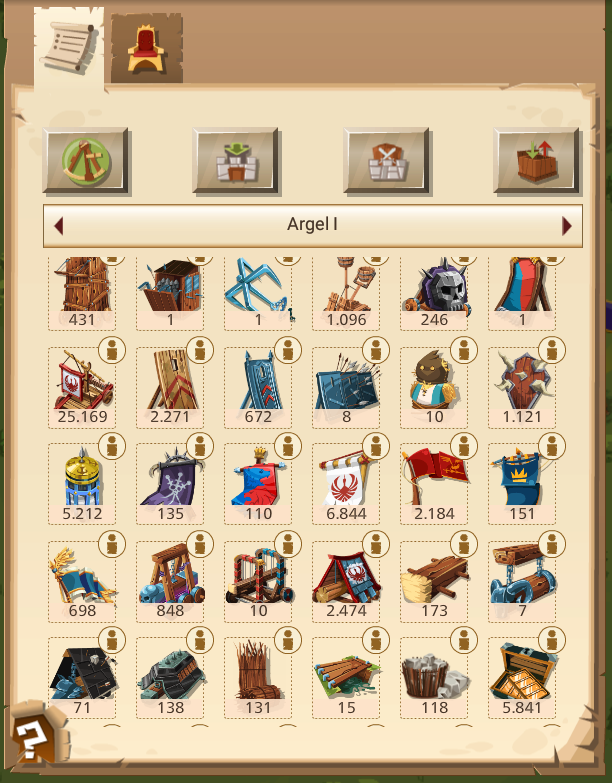Go to the next castle after Argel I
Screen dimensions: 612x783
pos(567,226)
